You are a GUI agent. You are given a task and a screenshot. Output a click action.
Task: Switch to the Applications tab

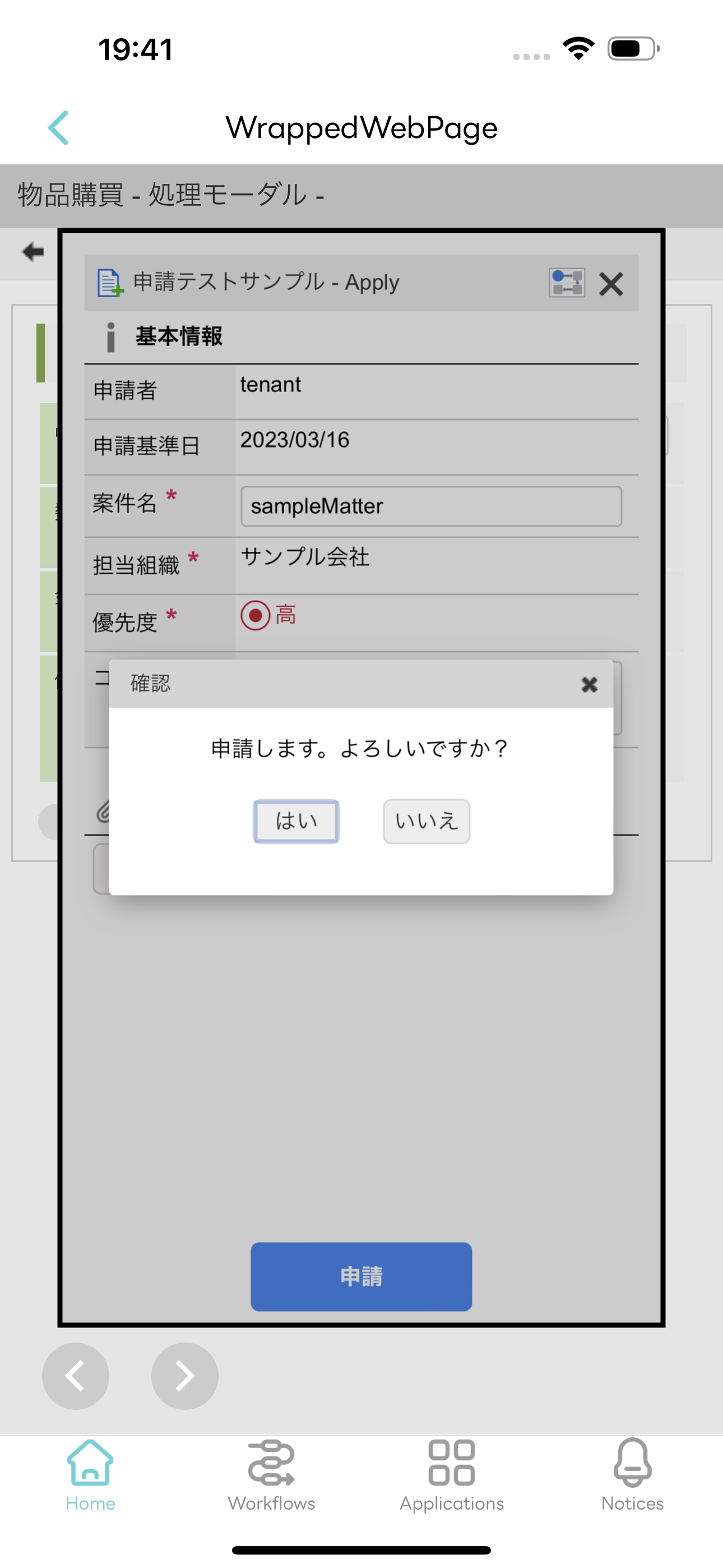coord(452,1475)
